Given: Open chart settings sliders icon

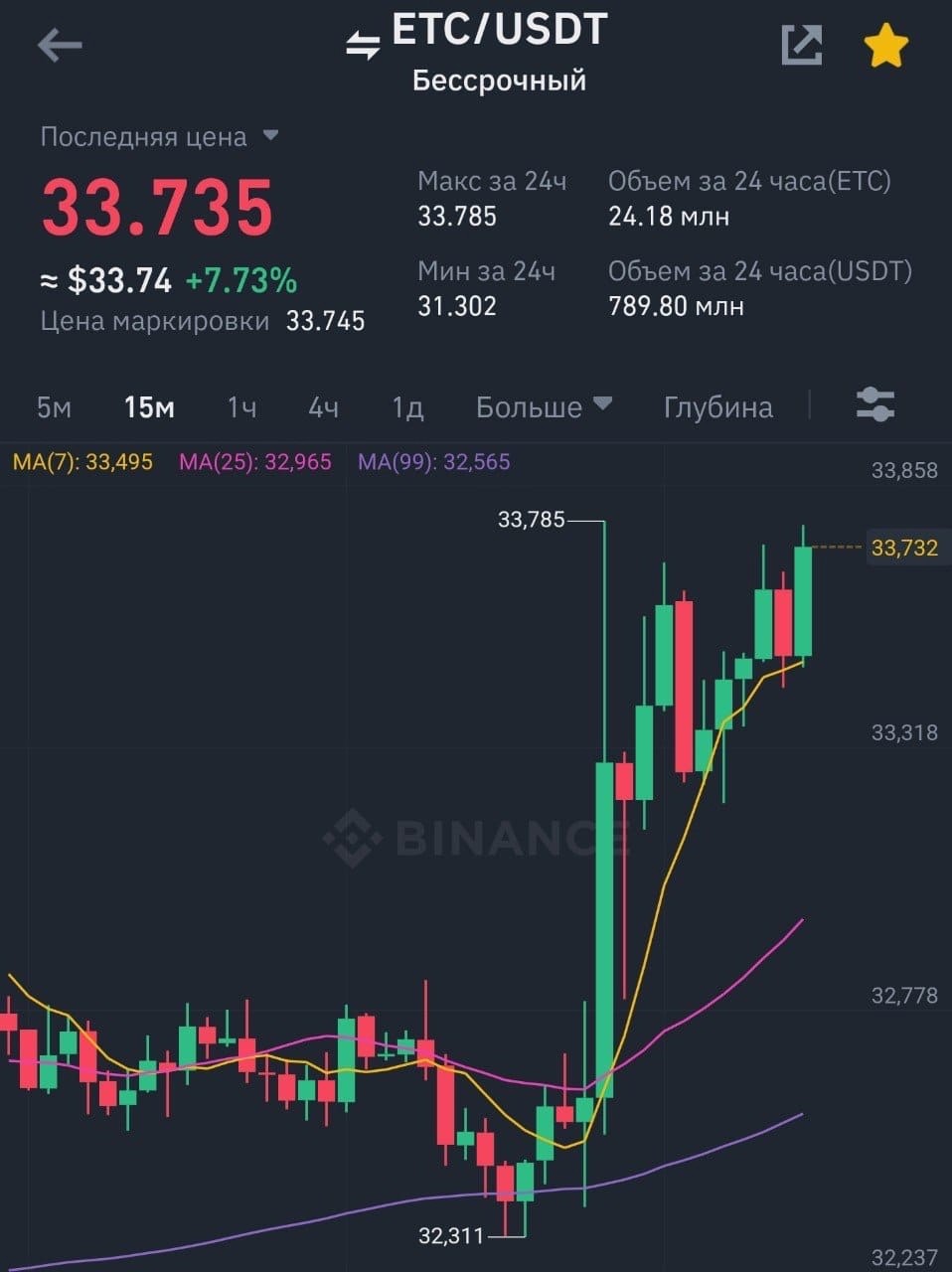Looking at the screenshot, I should [875, 404].
